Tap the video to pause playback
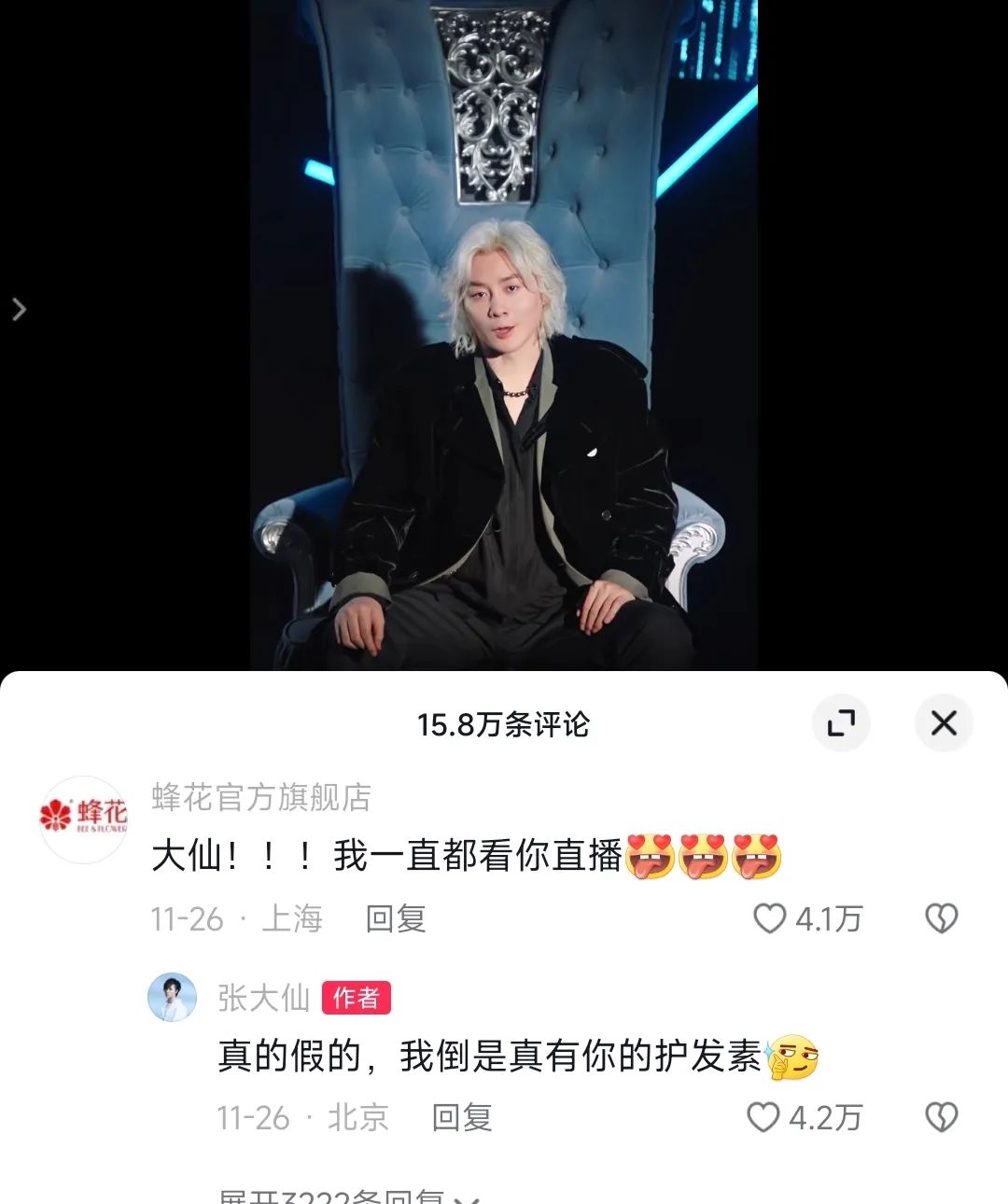The height and width of the screenshot is (1204, 1008). click(x=504, y=336)
